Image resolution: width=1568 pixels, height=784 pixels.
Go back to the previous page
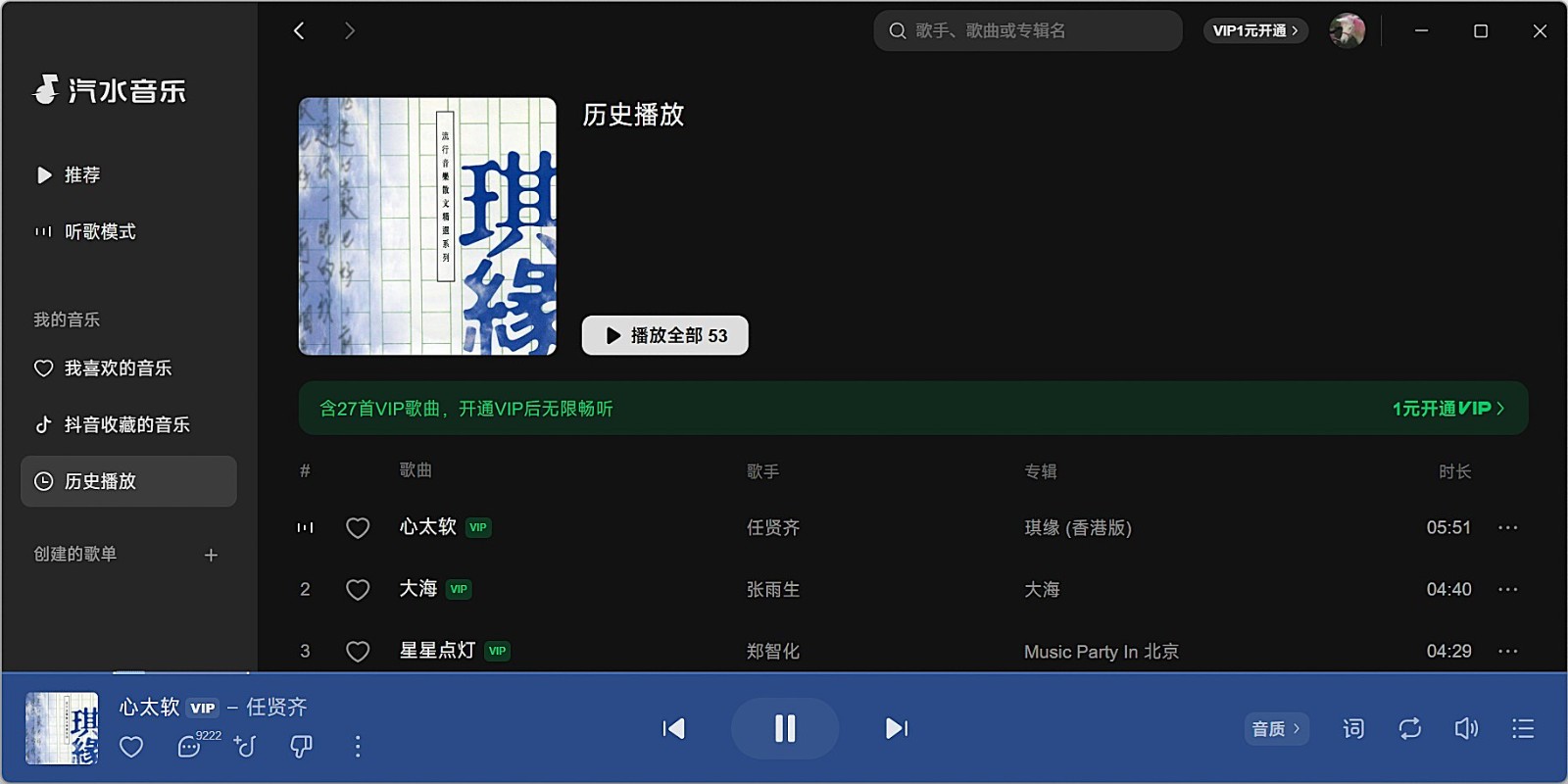[x=299, y=30]
